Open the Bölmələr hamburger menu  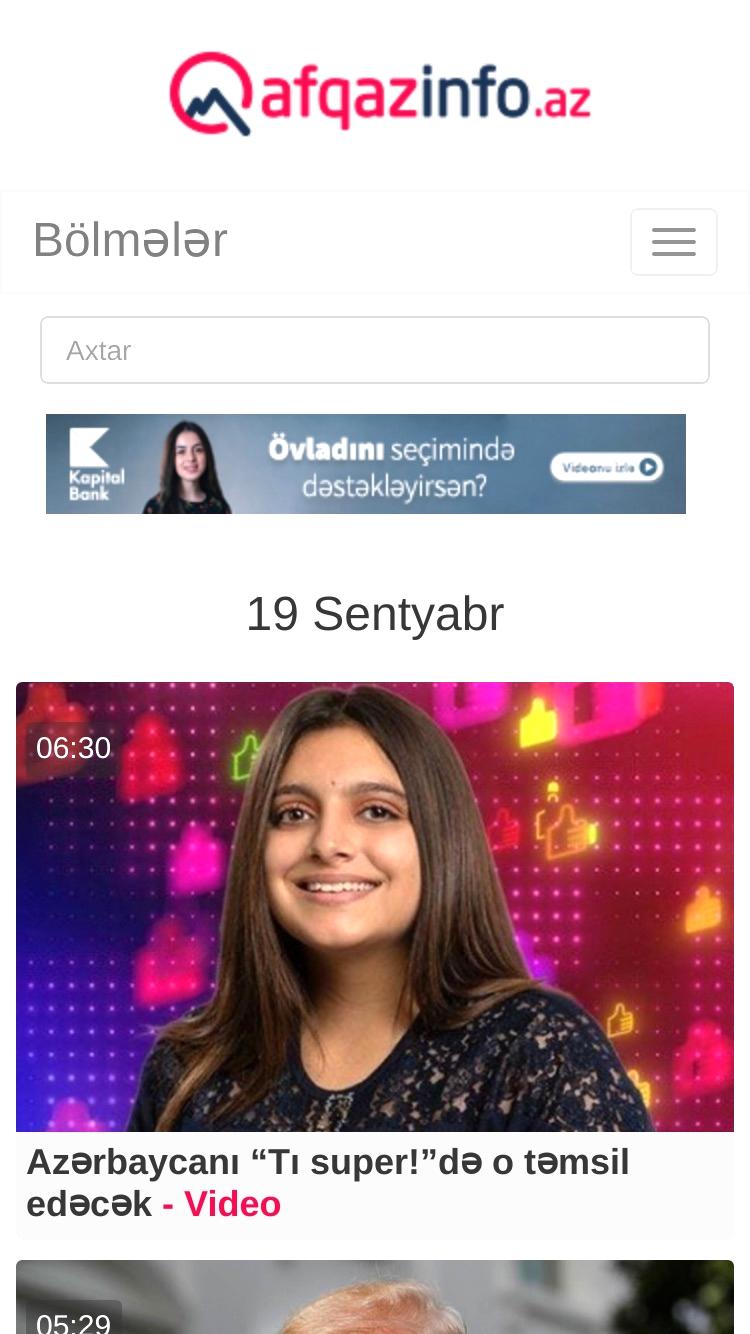point(673,242)
